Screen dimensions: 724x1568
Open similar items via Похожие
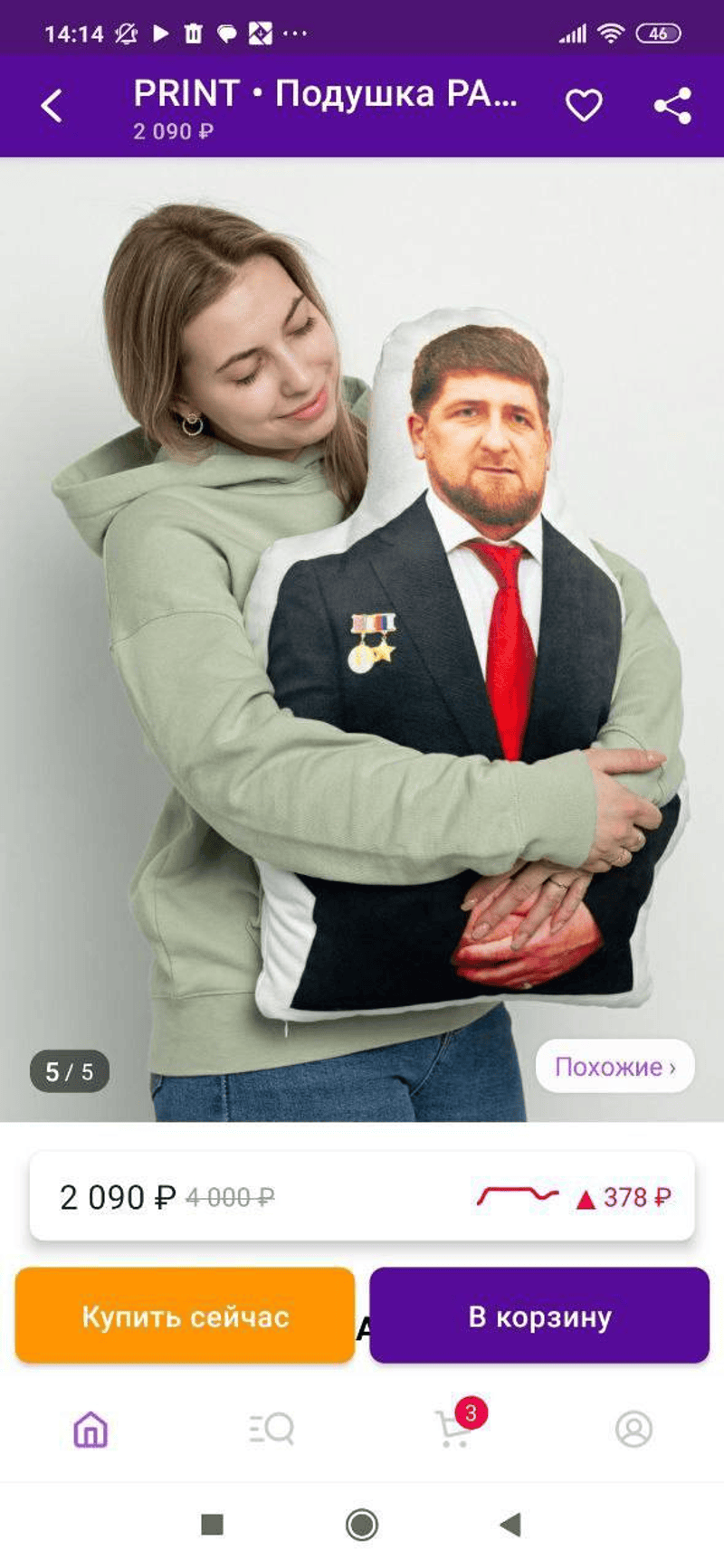[x=614, y=1067]
